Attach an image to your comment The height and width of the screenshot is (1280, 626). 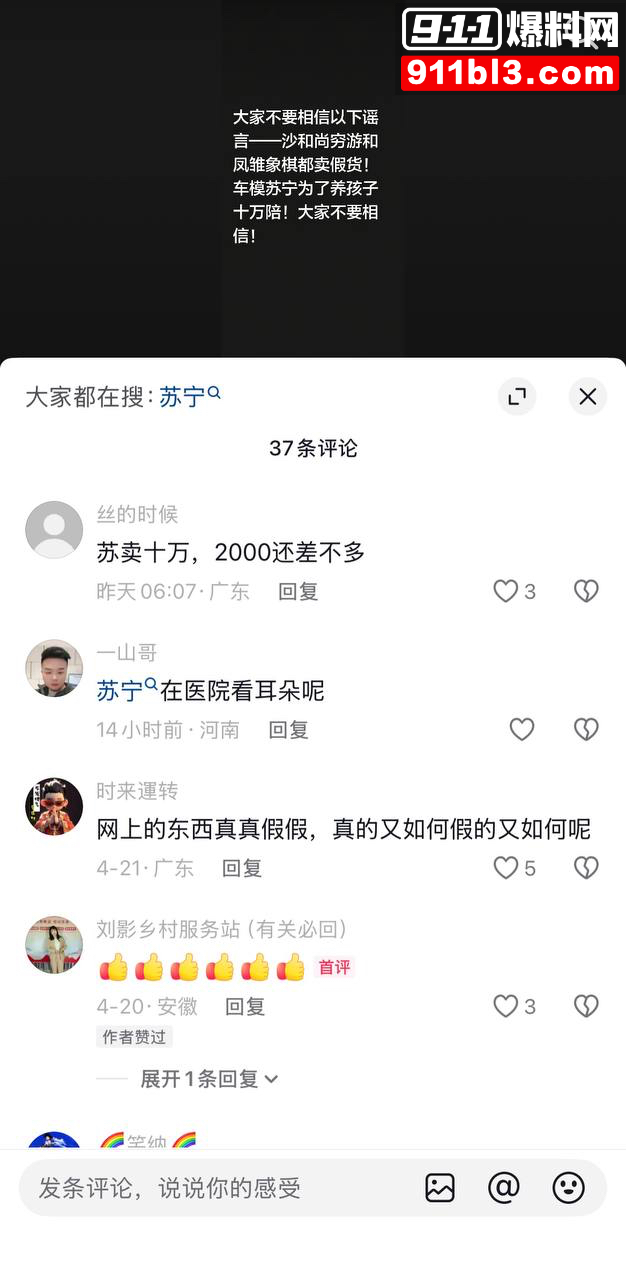pos(440,1188)
